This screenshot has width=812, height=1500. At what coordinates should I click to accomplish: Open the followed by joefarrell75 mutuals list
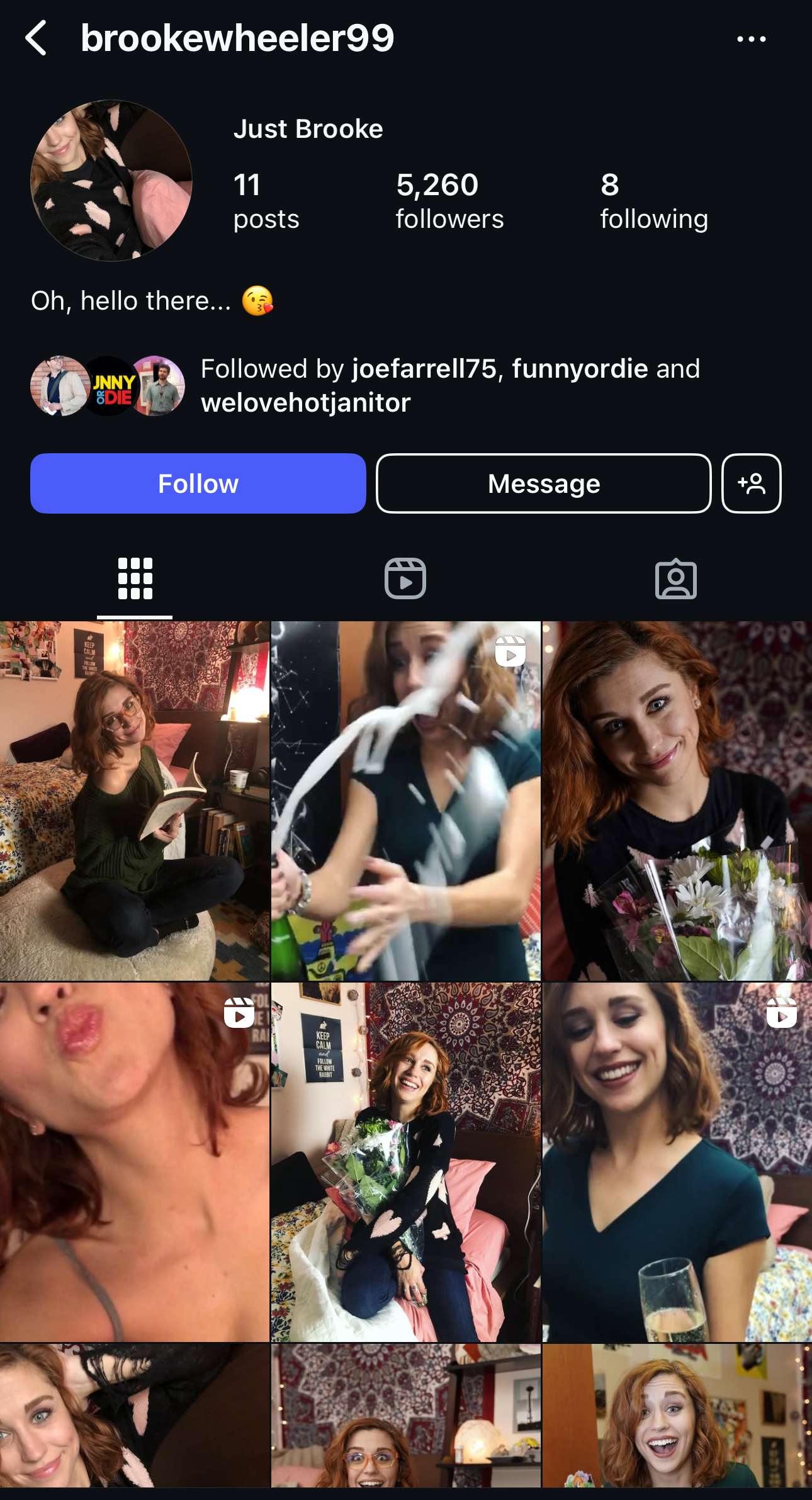449,385
